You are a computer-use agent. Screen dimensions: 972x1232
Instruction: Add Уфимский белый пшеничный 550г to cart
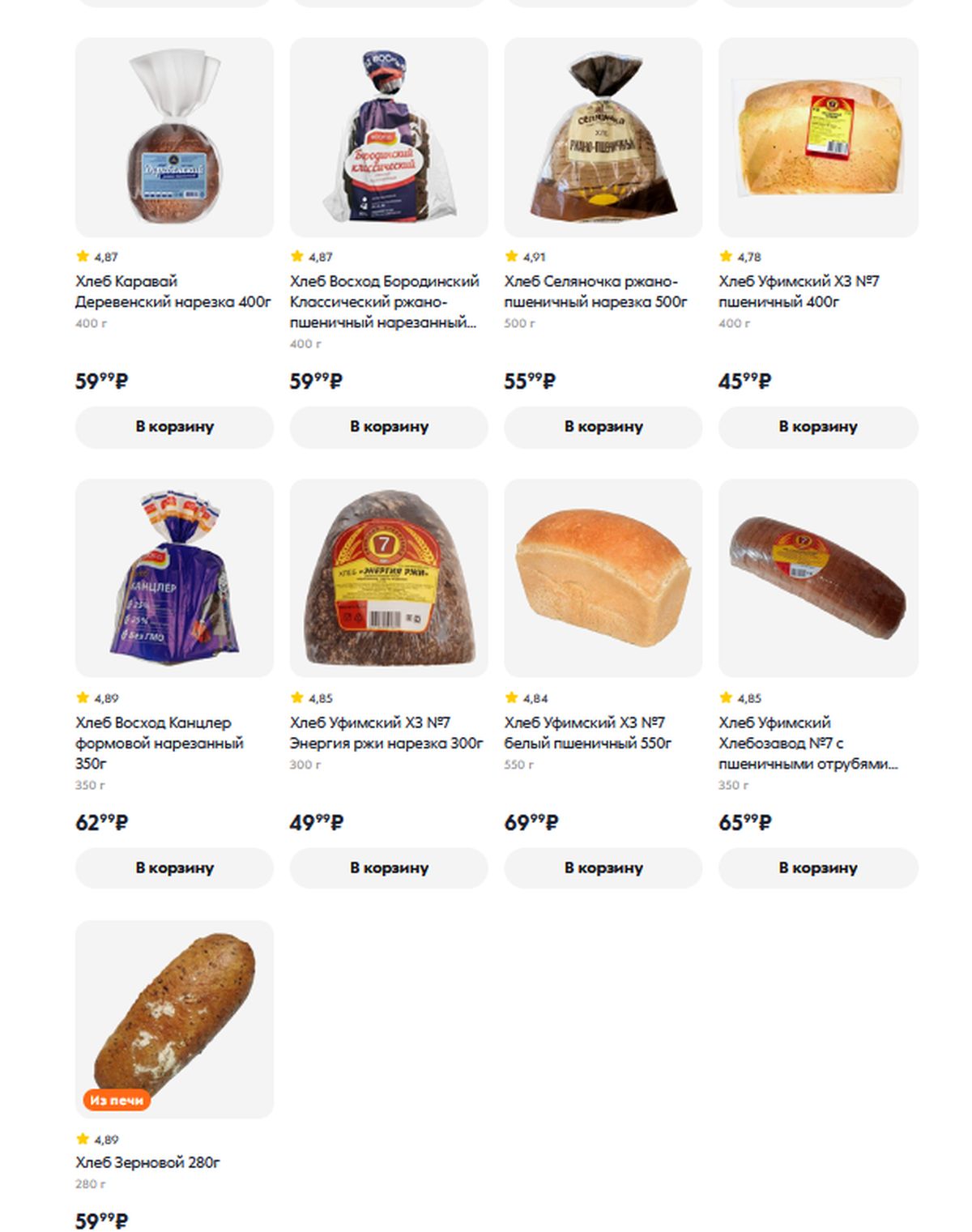(x=603, y=868)
